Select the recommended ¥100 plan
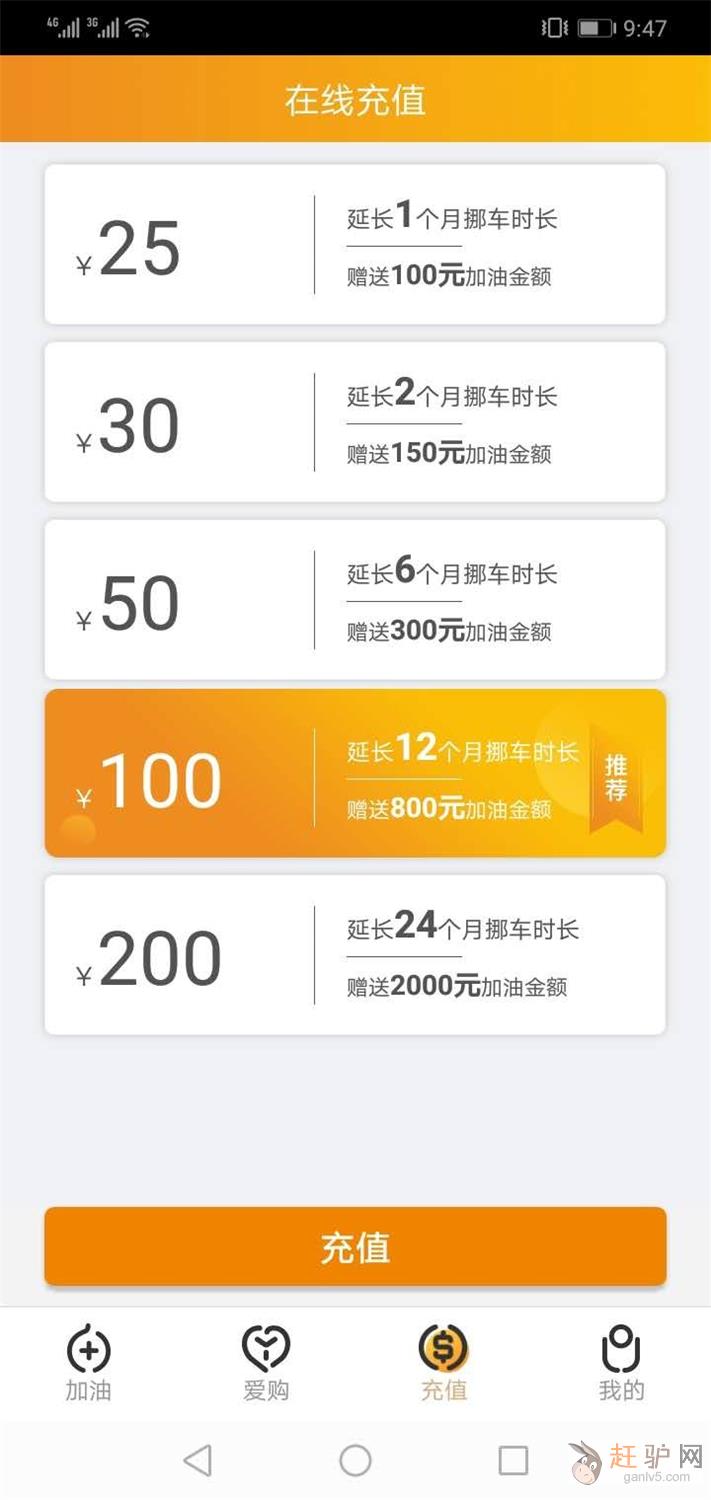Image resolution: width=711 pixels, height=1500 pixels. click(355, 773)
